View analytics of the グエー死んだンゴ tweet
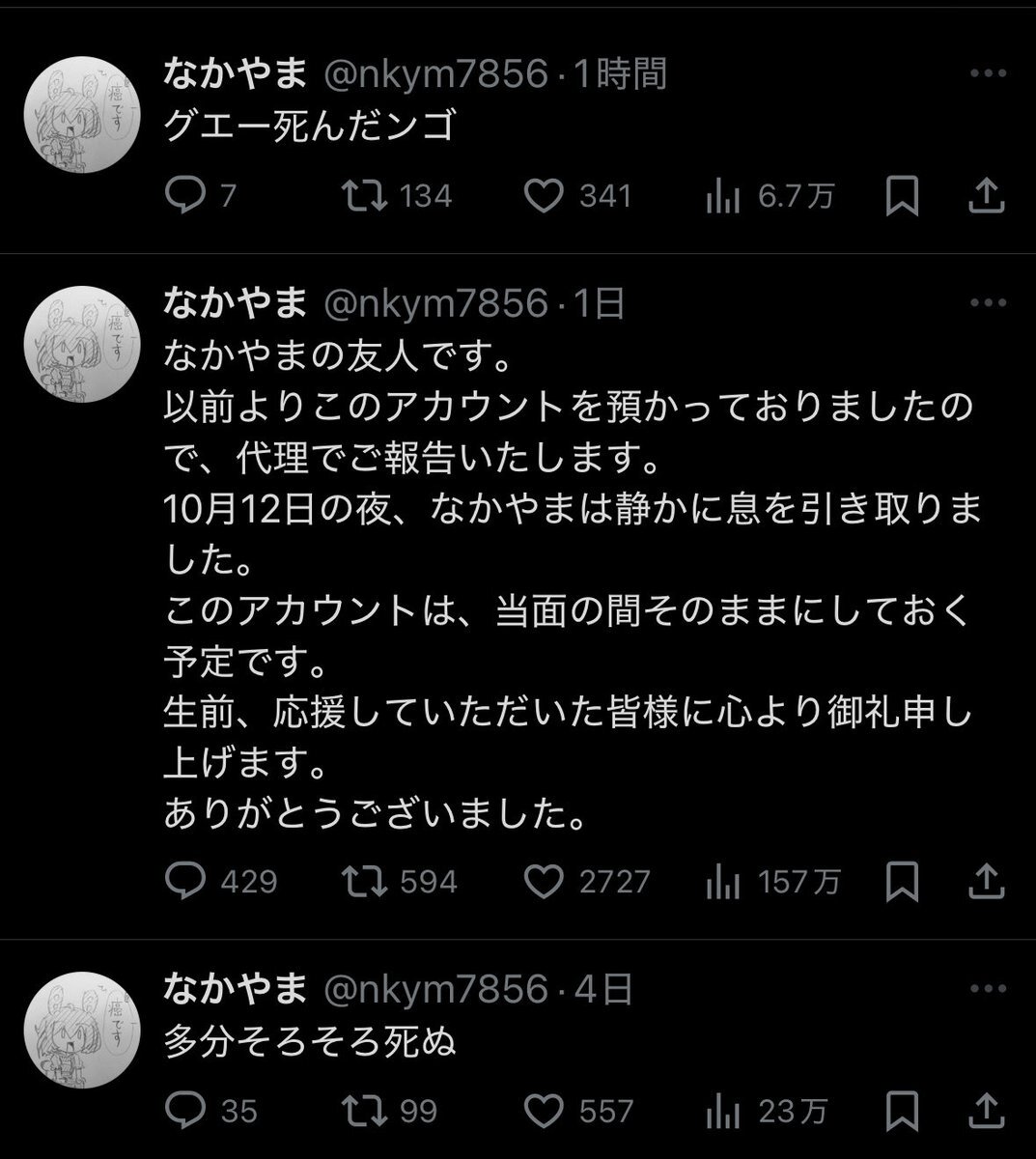1036x1159 pixels. click(723, 197)
